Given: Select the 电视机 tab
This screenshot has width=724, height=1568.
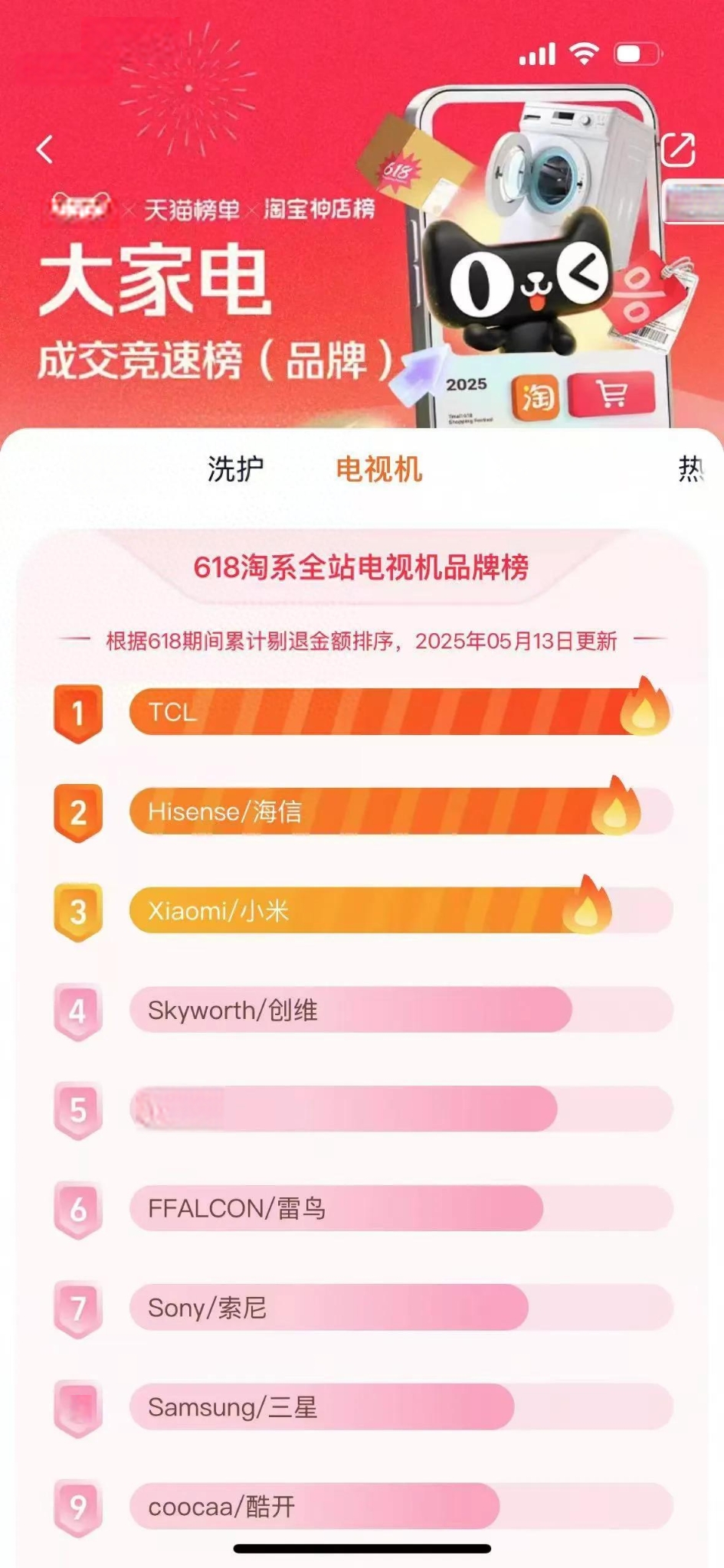Looking at the screenshot, I should 378,469.
